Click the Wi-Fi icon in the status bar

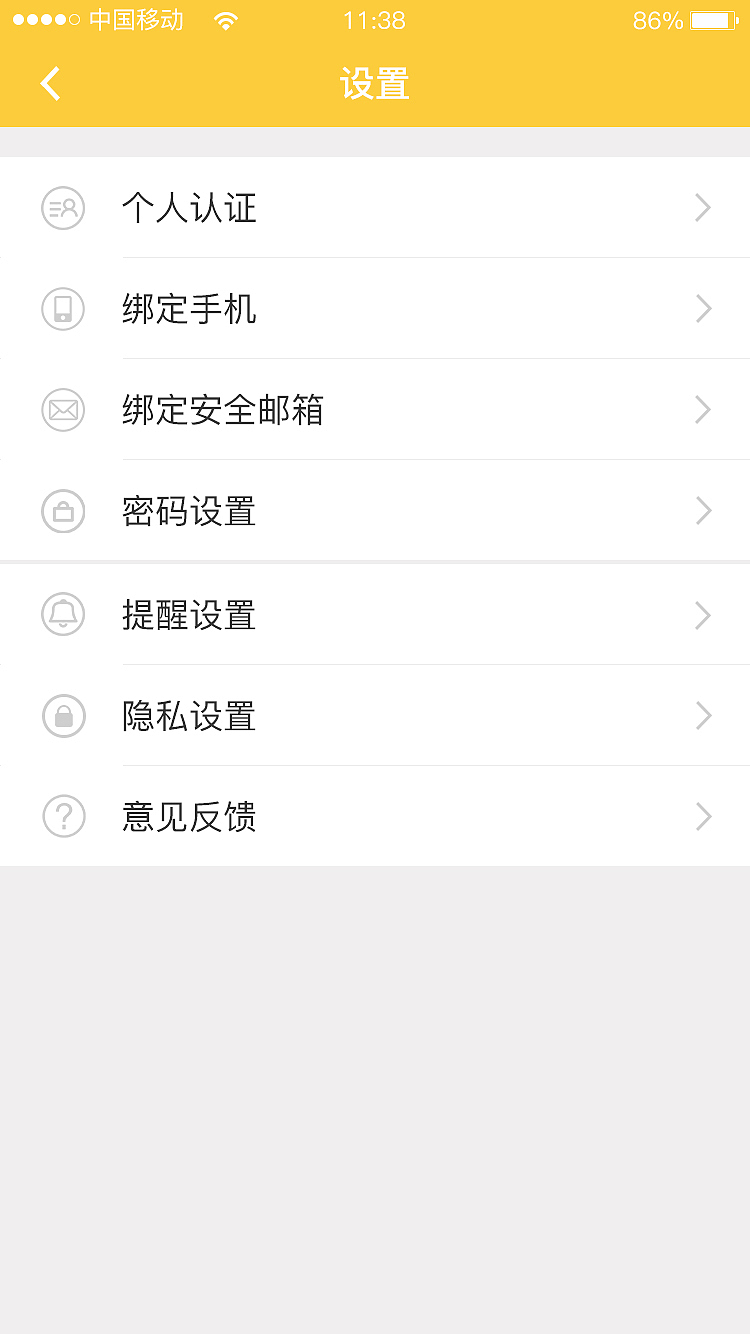click(225, 19)
